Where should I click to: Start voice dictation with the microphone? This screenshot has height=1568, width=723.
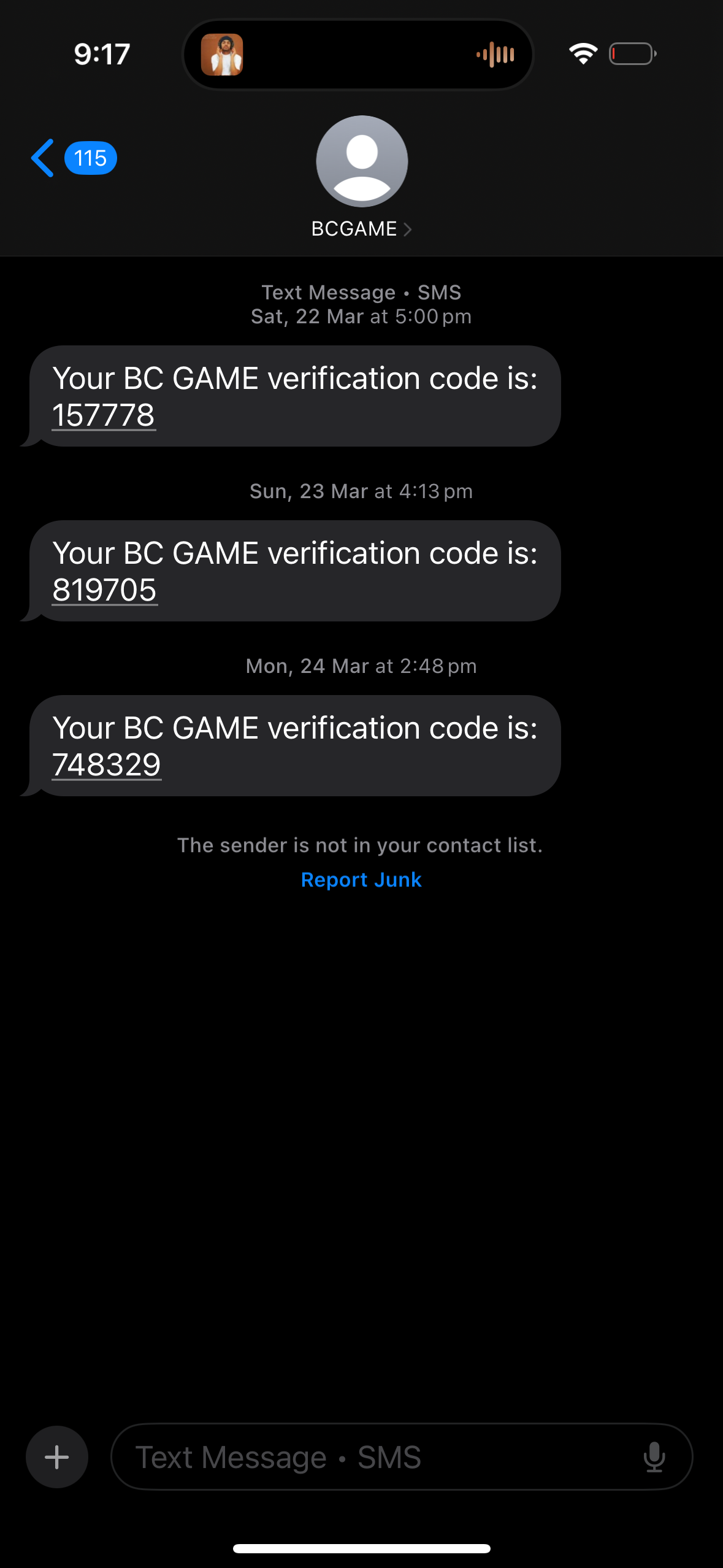tap(654, 1457)
